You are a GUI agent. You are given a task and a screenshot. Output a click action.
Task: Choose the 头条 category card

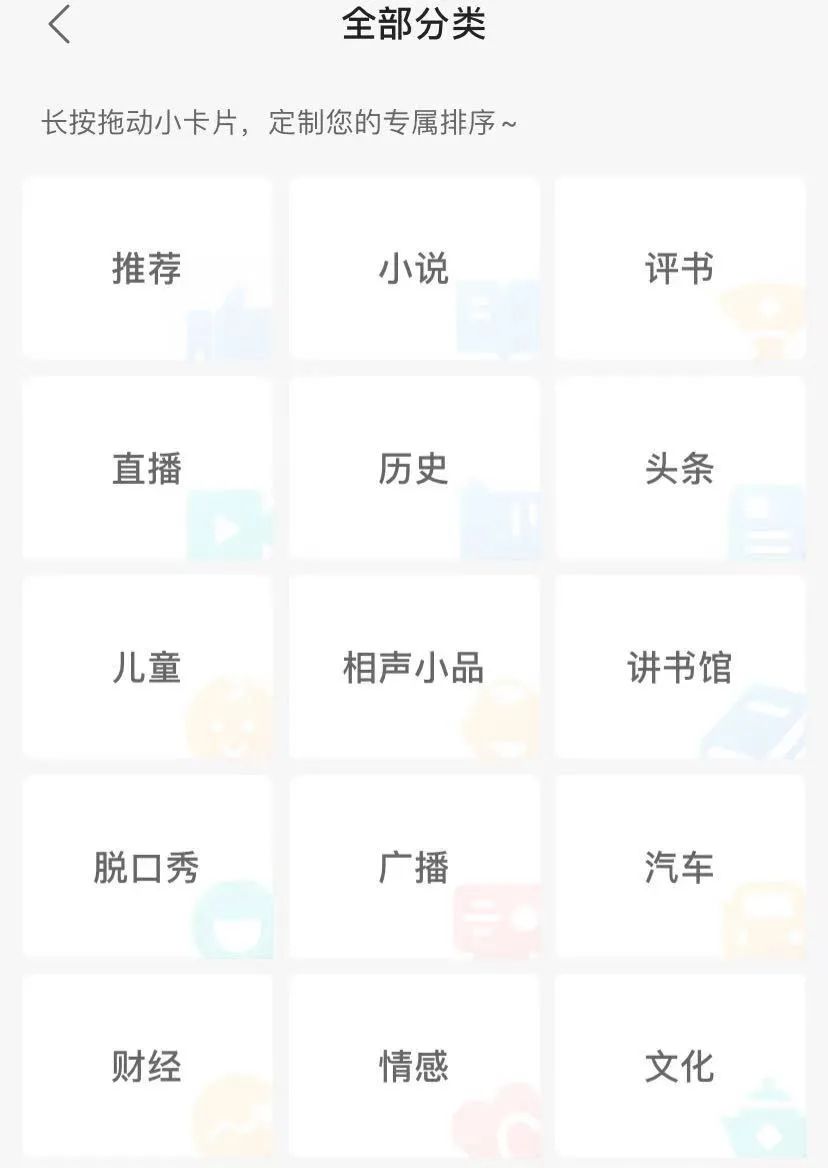tap(680, 468)
